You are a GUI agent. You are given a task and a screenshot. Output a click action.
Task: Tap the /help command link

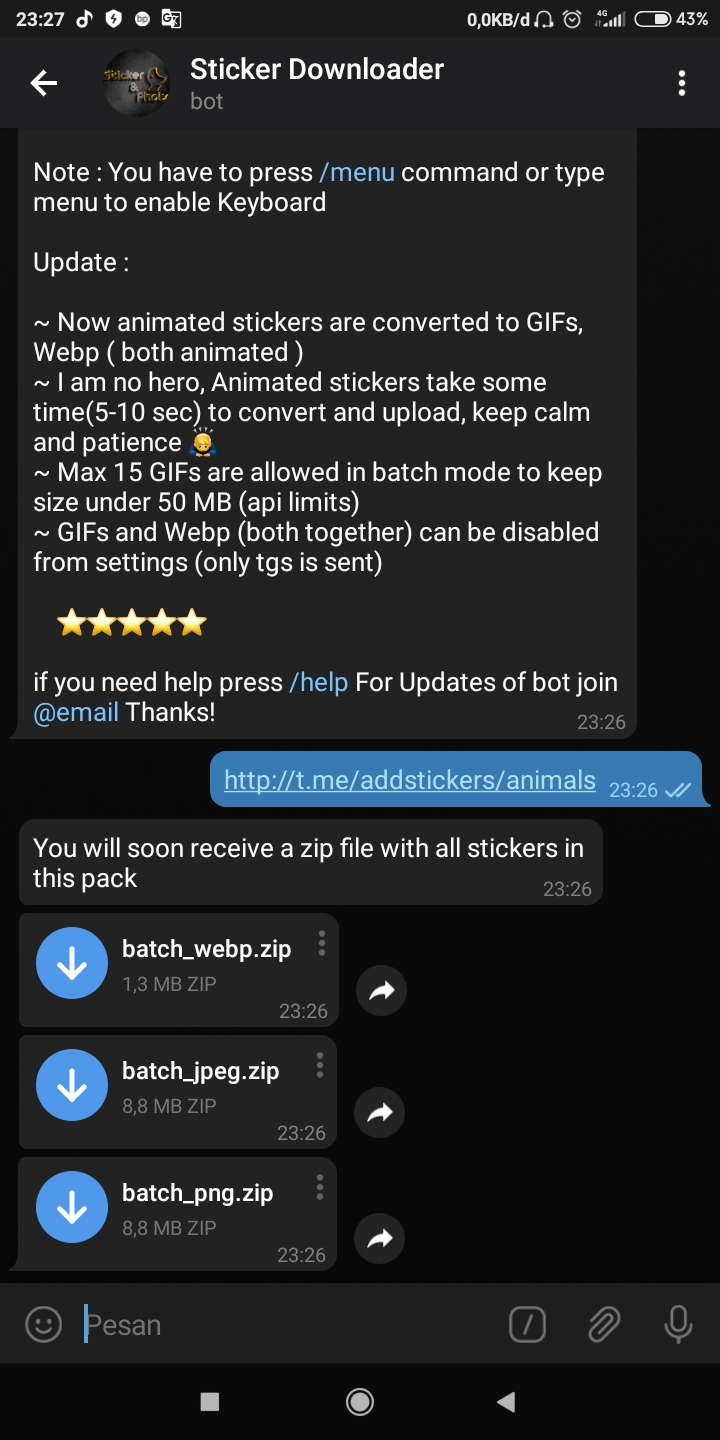pos(318,682)
